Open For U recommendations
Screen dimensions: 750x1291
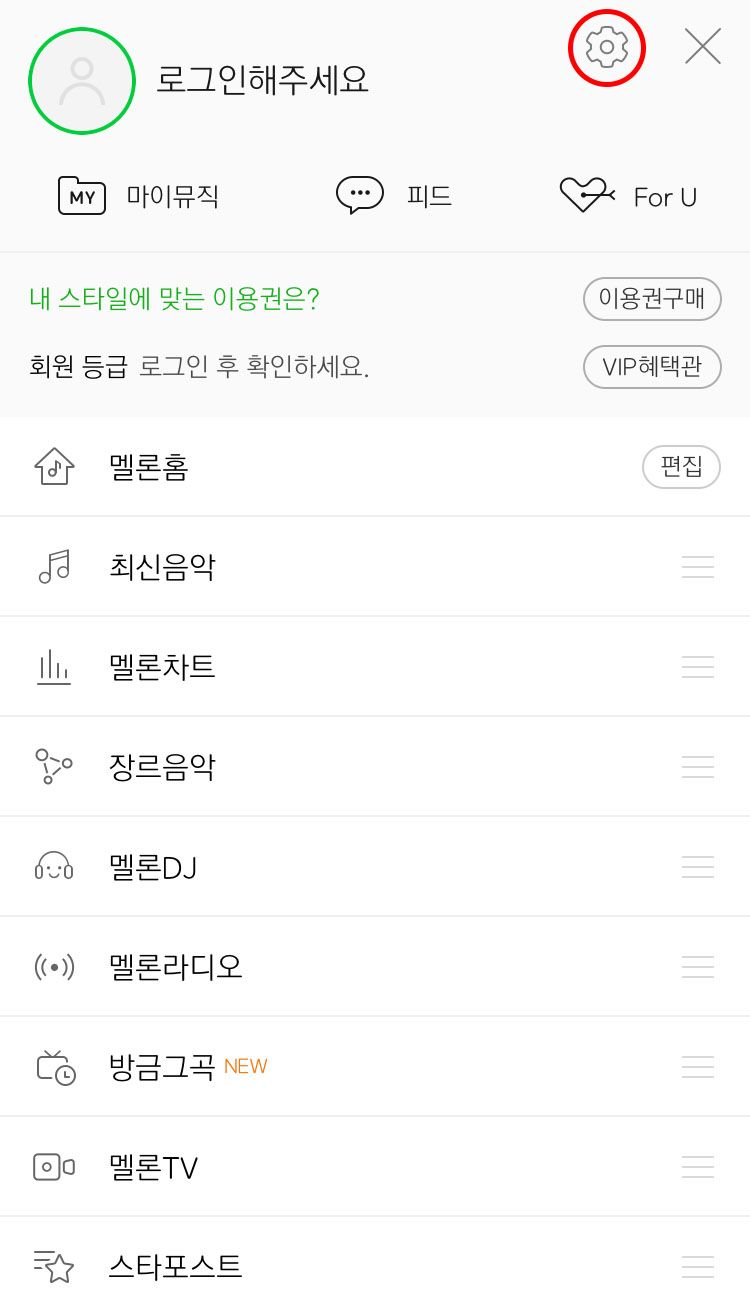click(x=628, y=196)
